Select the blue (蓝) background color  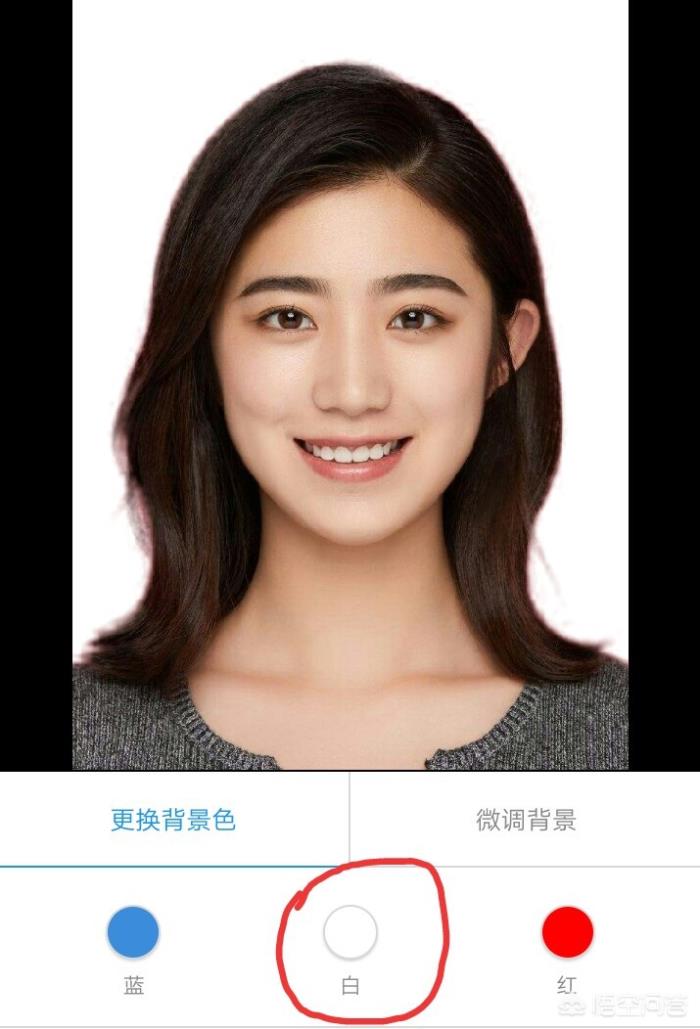[x=133, y=932]
